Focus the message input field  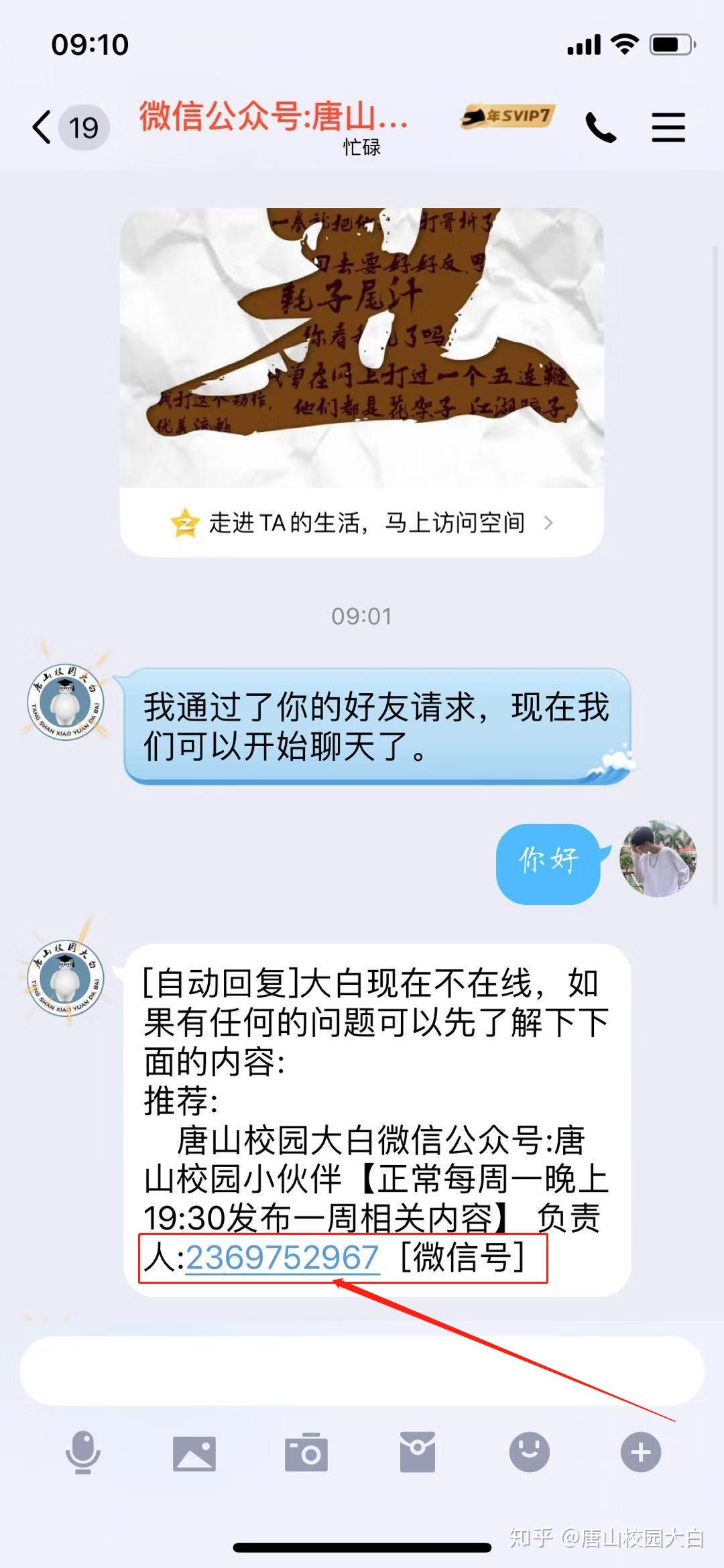[x=362, y=1370]
